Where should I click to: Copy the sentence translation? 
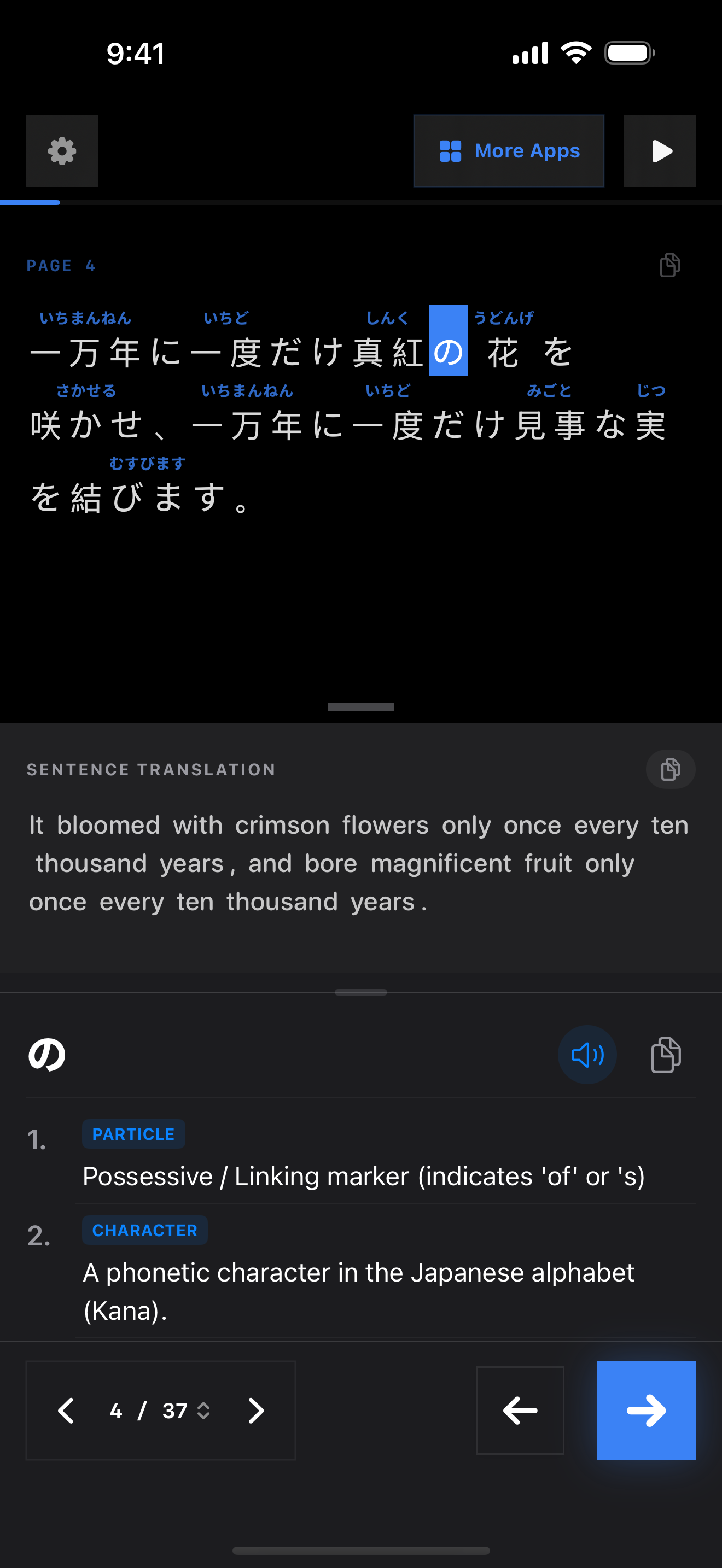(x=670, y=769)
